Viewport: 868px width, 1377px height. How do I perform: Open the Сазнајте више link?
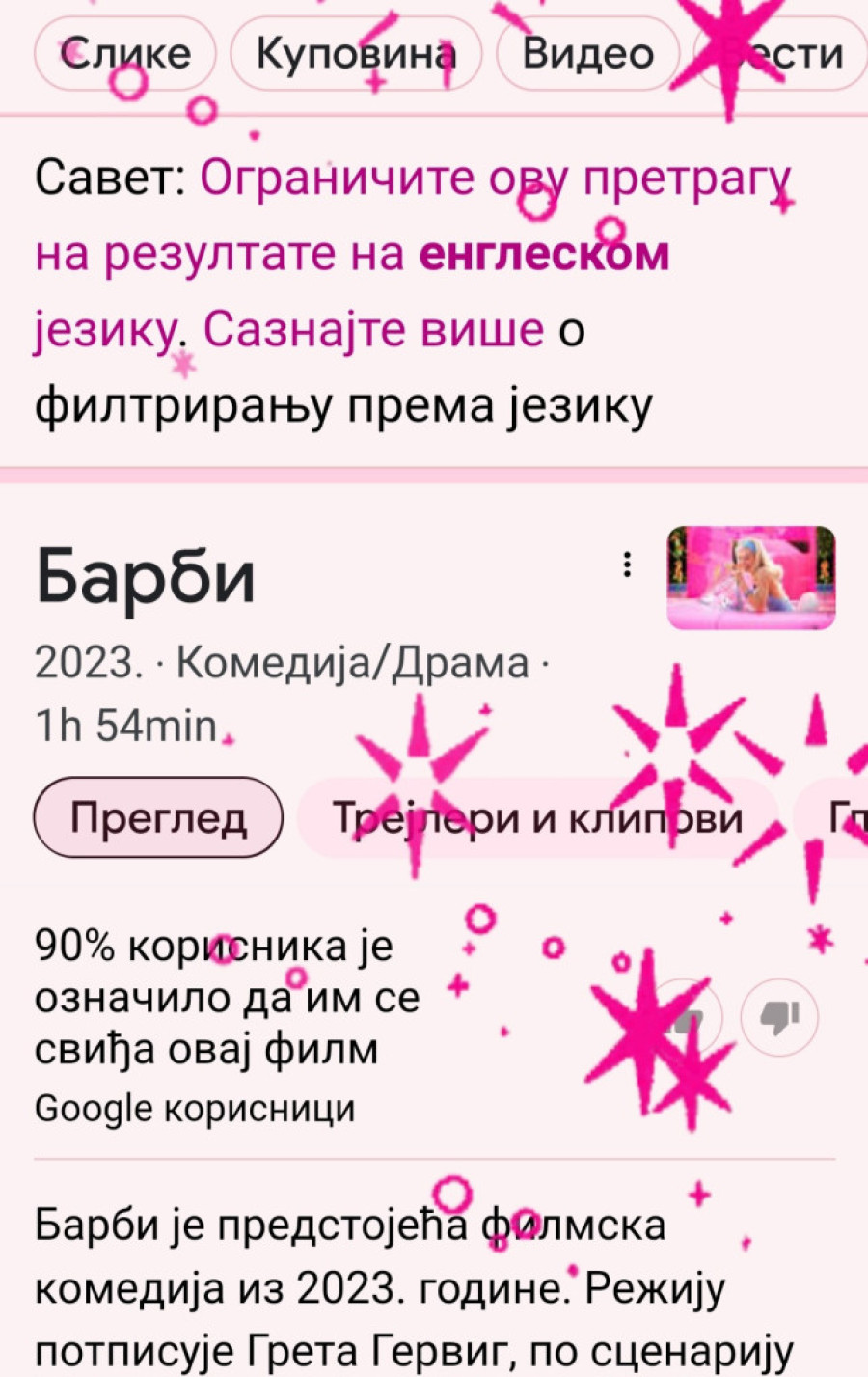373,329
